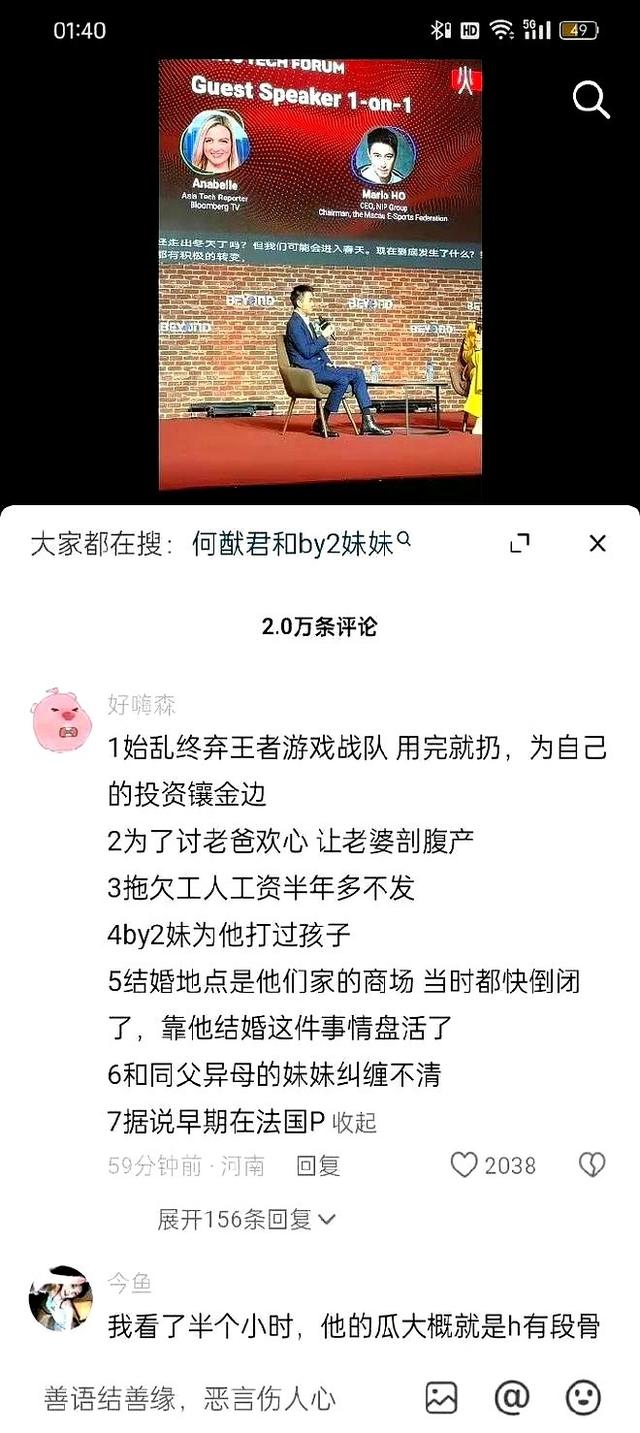Expand the comments panel to full screen
This screenshot has width=640, height=1433.
point(519,543)
